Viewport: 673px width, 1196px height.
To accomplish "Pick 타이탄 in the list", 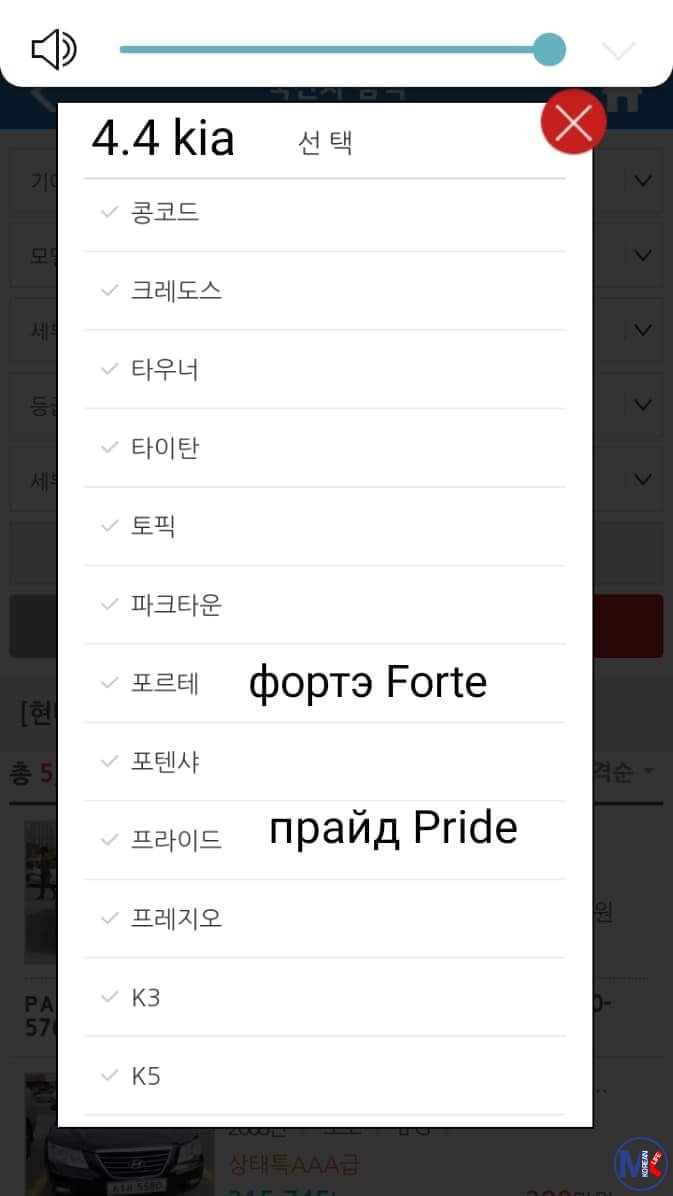I will click(x=165, y=448).
